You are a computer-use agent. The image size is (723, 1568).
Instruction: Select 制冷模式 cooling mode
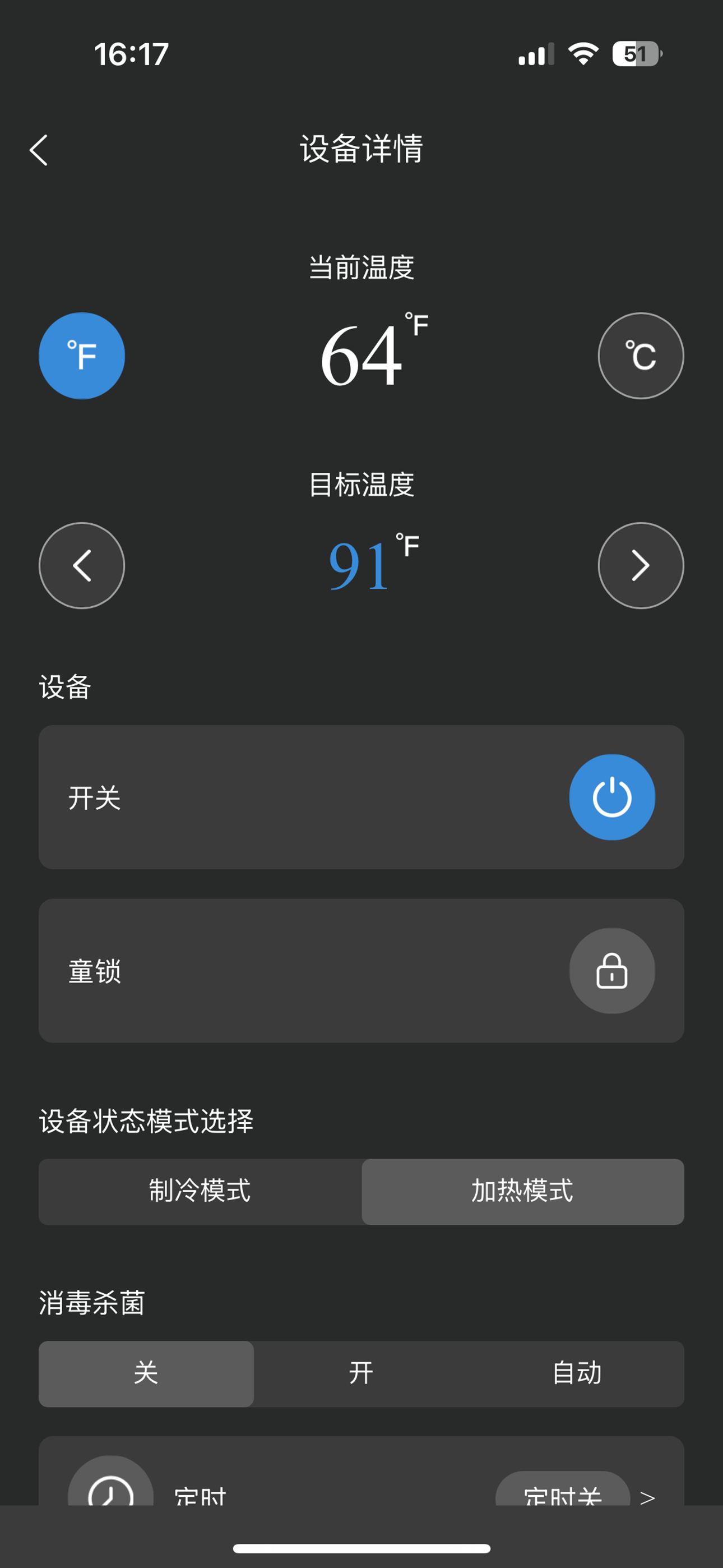(x=200, y=1191)
